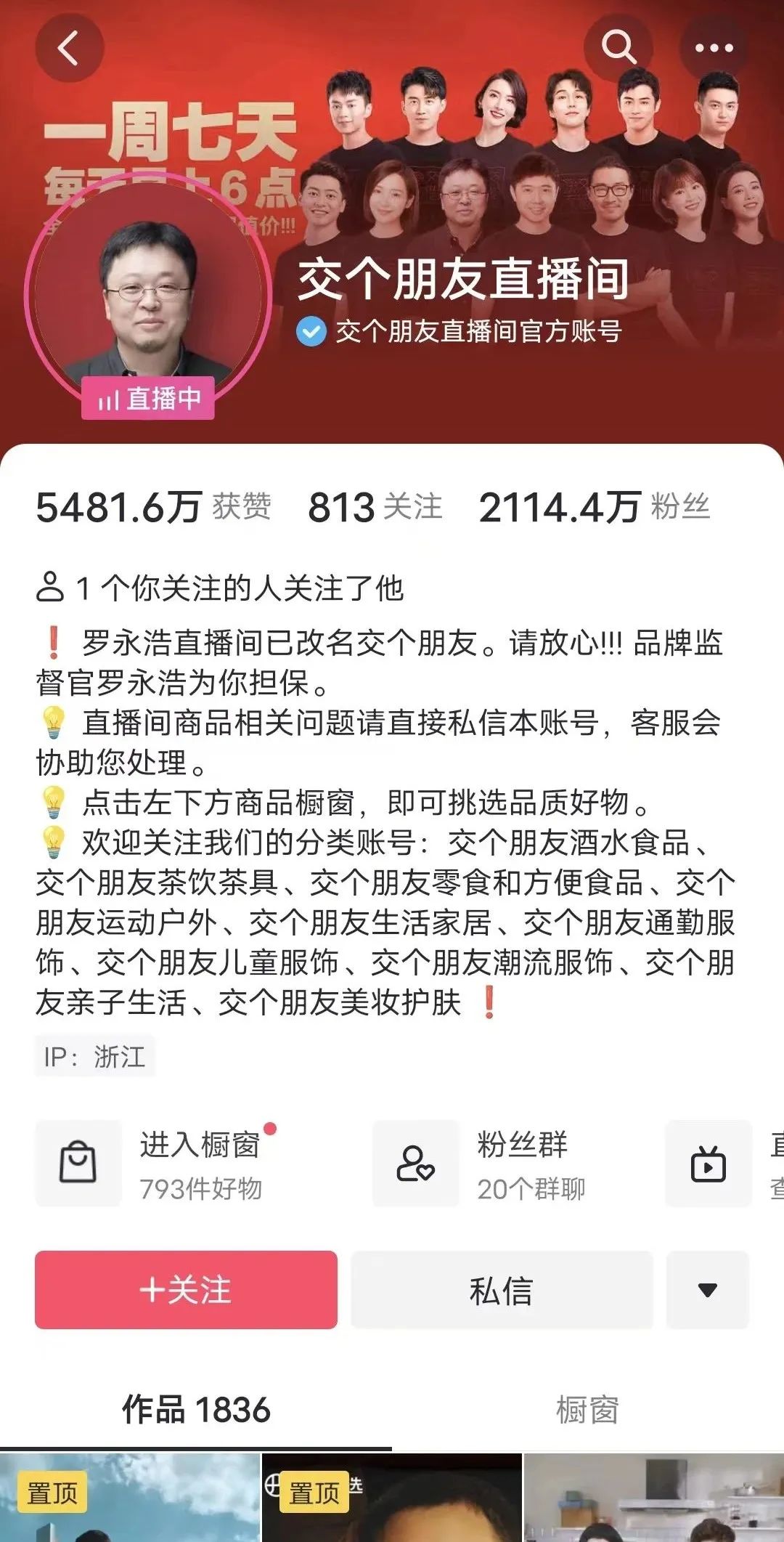Open the third video with the kitchen
Viewport: 784px width, 1542px height.
pos(653,1500)
